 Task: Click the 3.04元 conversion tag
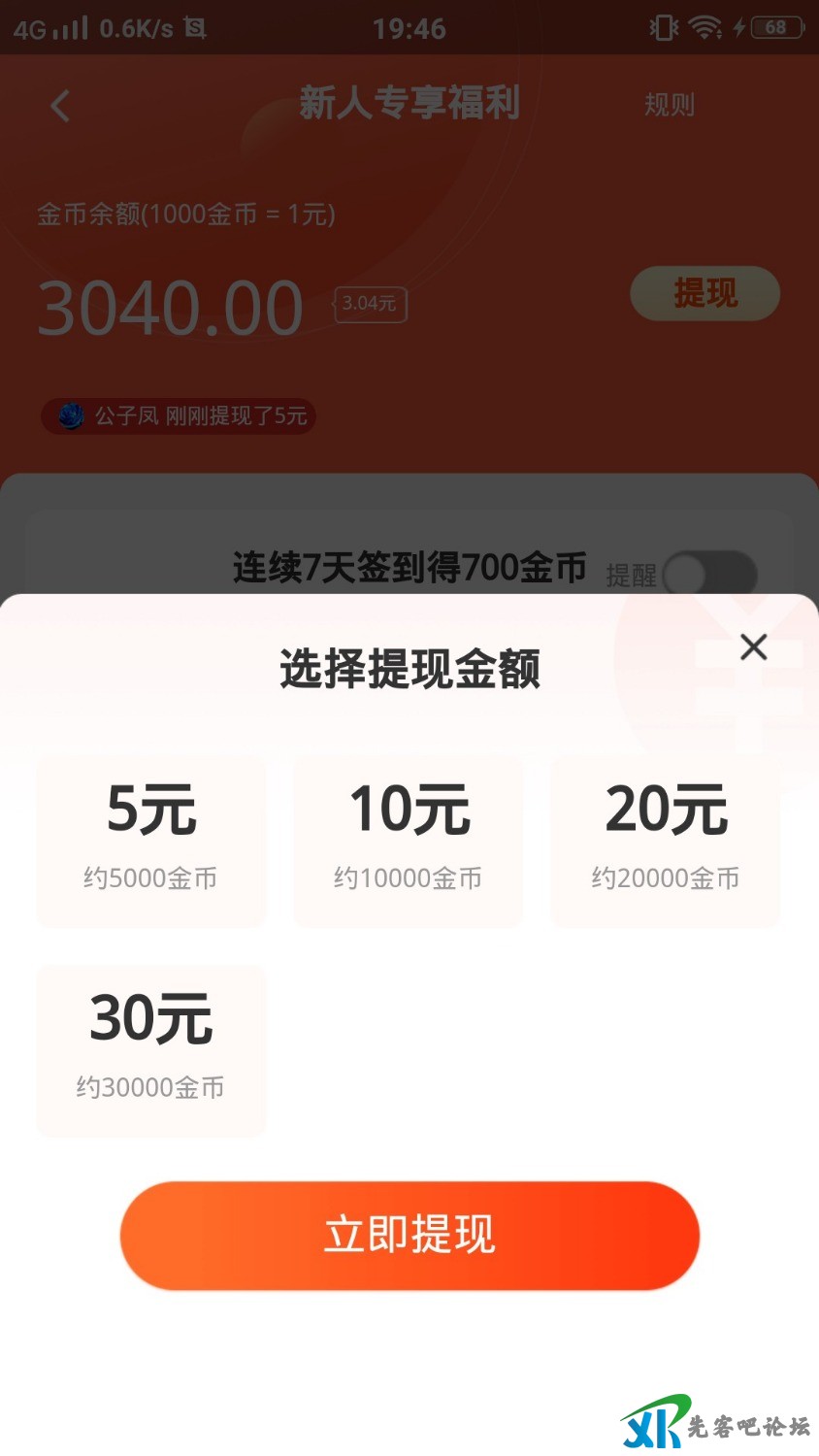pos(370,304)
